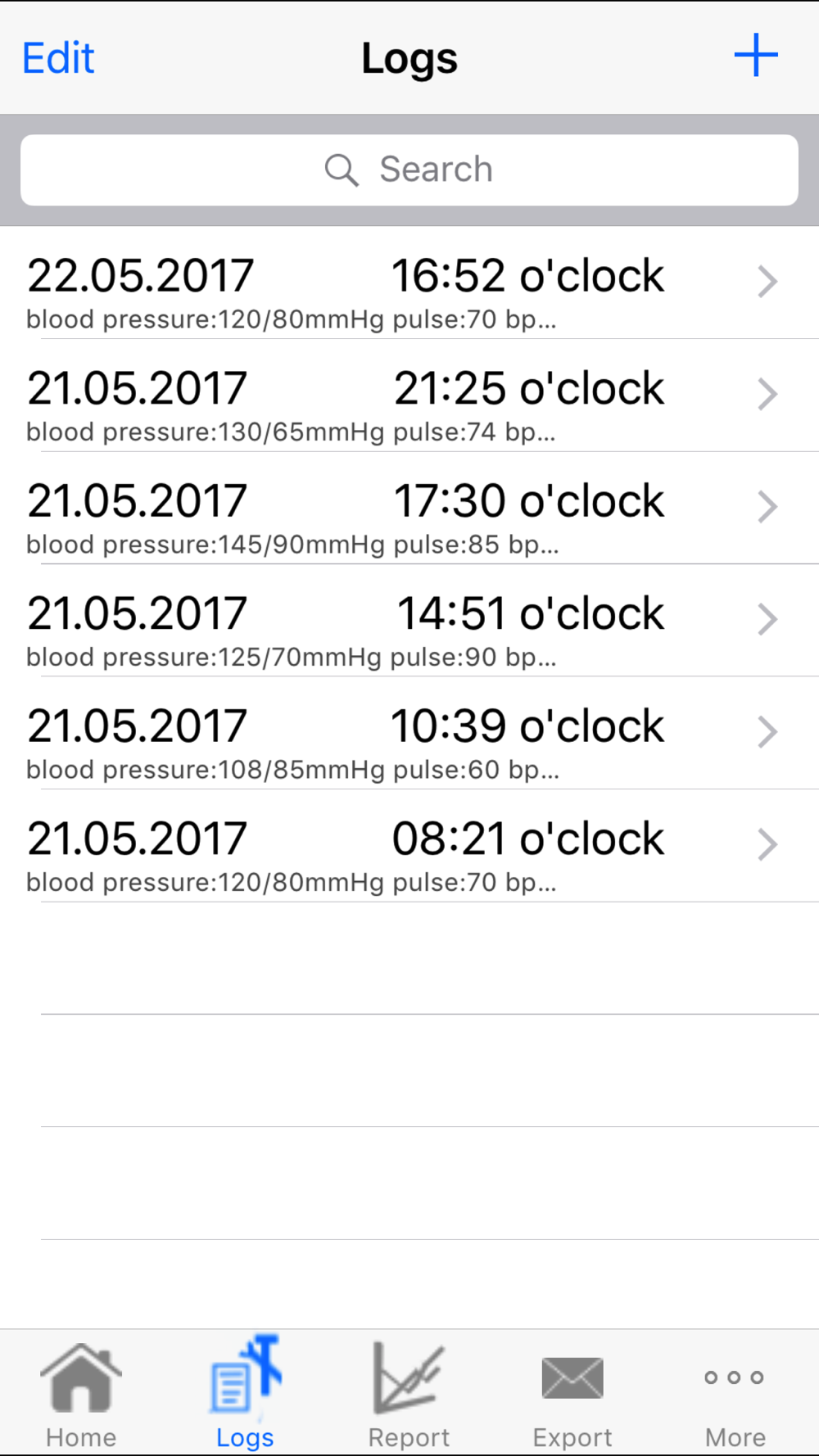View the 17:30 o'clock entry

pos(409,508)
